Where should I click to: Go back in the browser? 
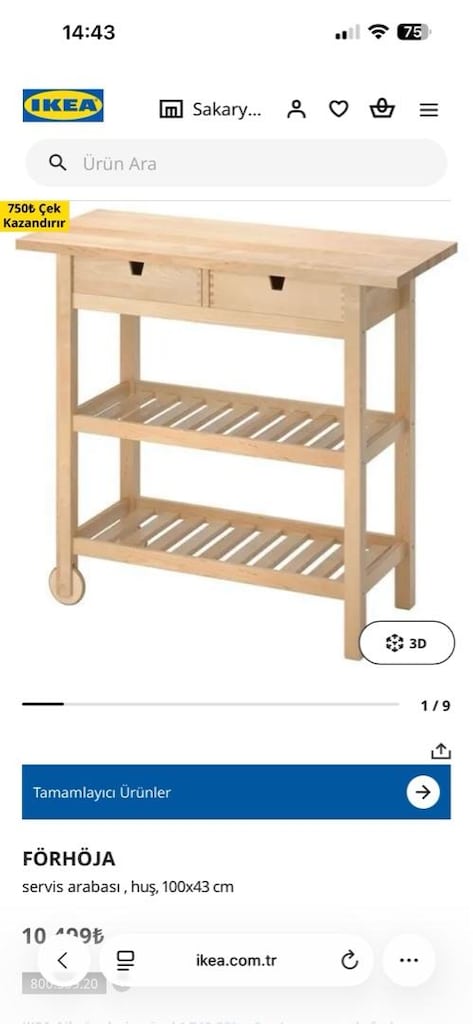[63, 960]
